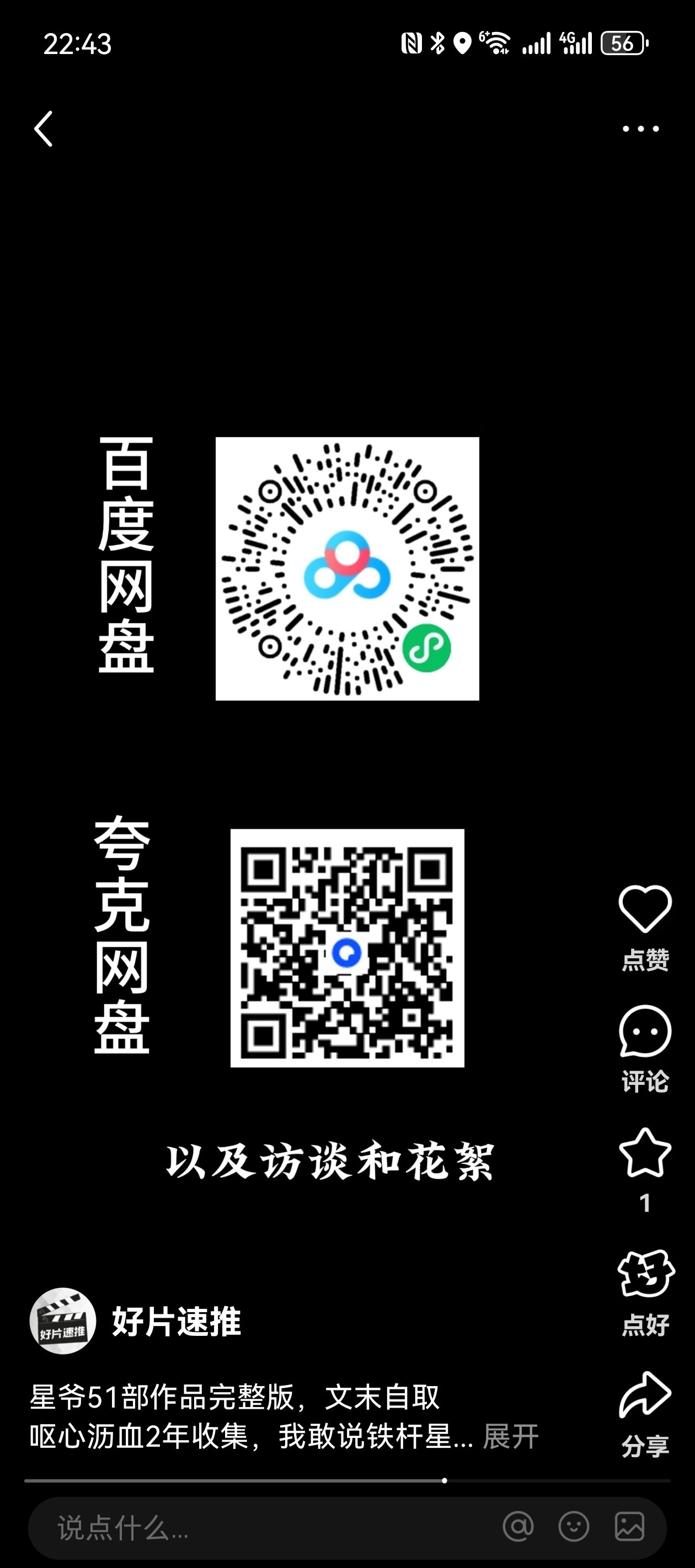Image resolution: width=695 pixels, height=1568 pixels.
Task: Open the emoji picker in comment bar
Action: [574, 1527]
